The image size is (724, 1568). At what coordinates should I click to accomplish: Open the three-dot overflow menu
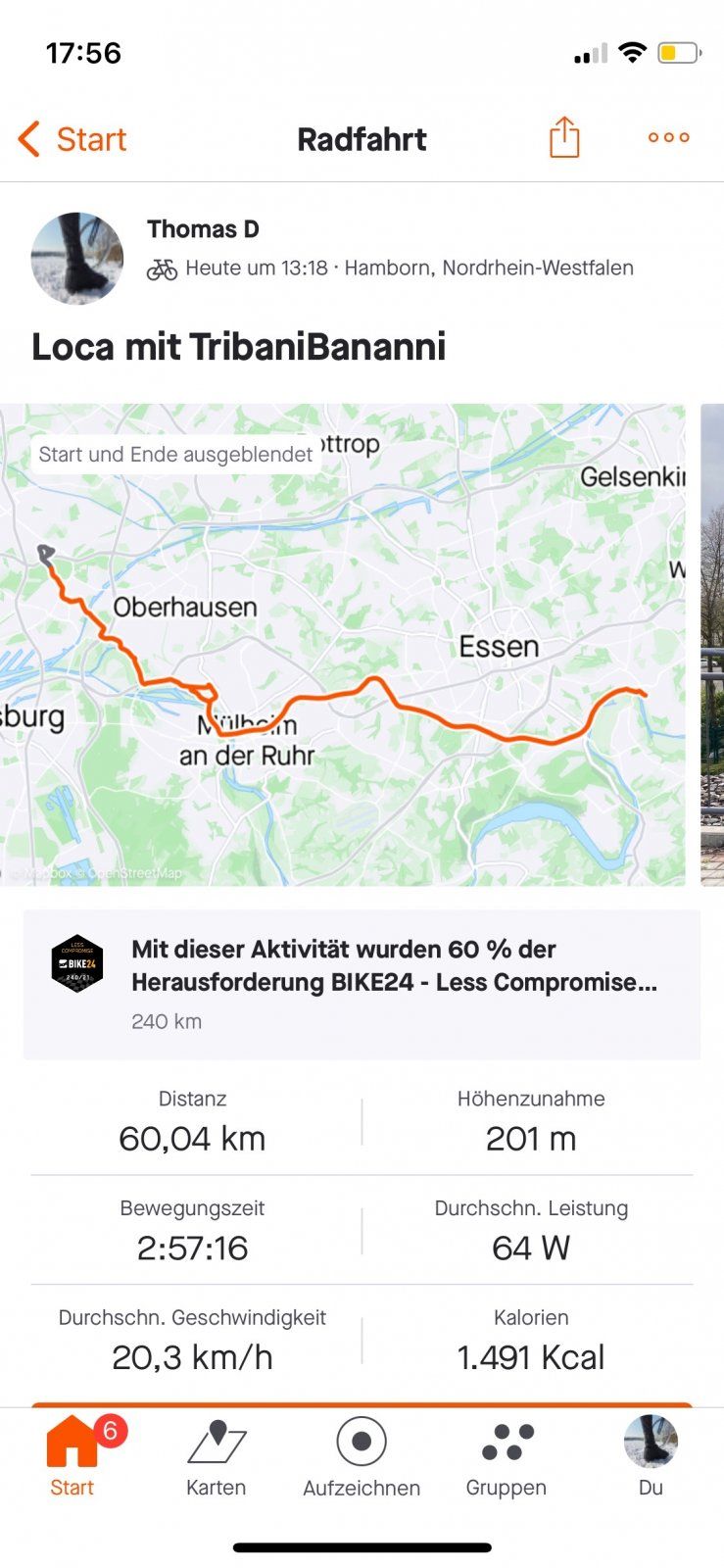point(669,137)
